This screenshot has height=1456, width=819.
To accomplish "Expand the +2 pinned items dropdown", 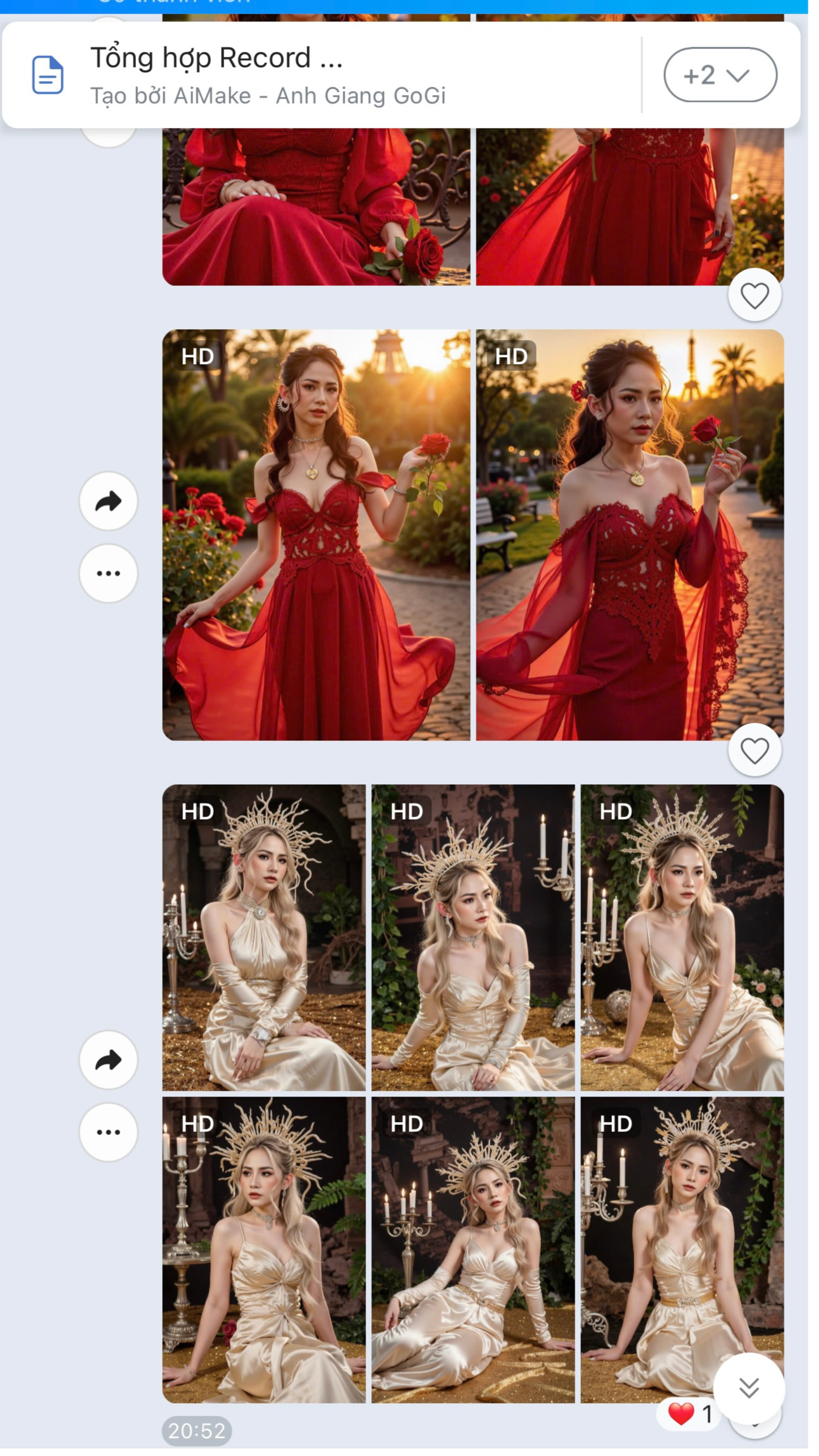I will coord(719,74).
